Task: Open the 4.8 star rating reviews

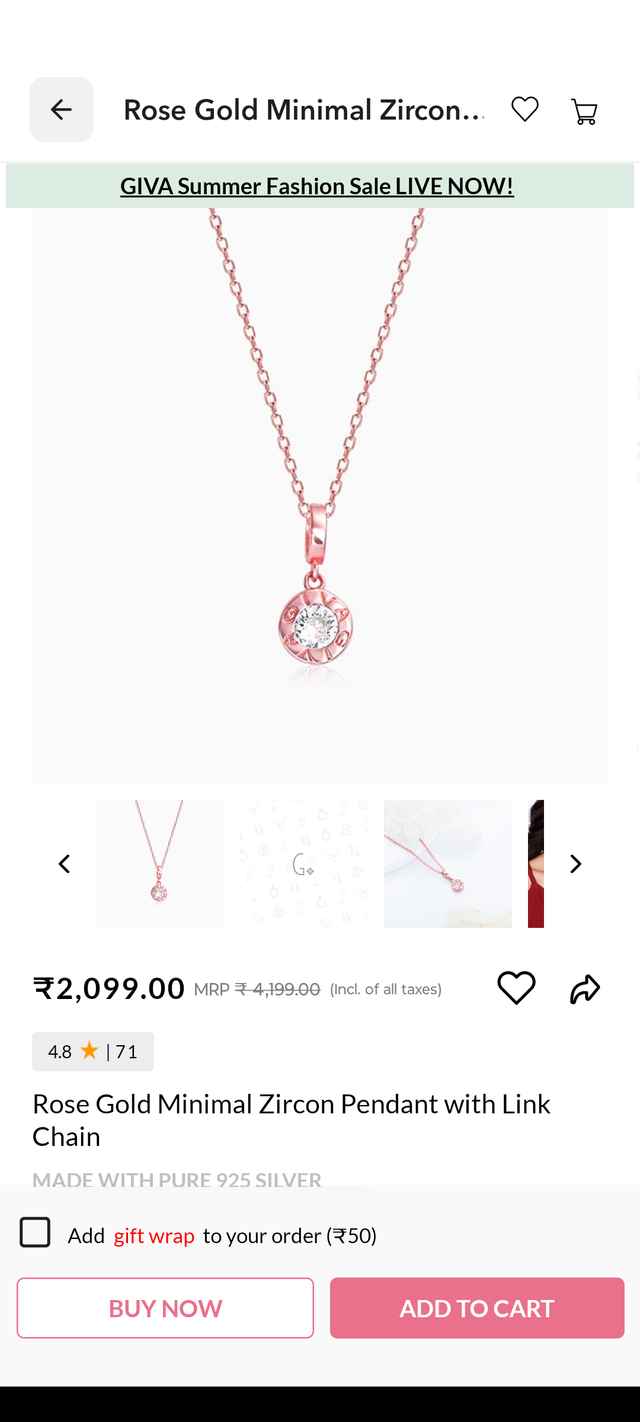Action: (93, 1052)
